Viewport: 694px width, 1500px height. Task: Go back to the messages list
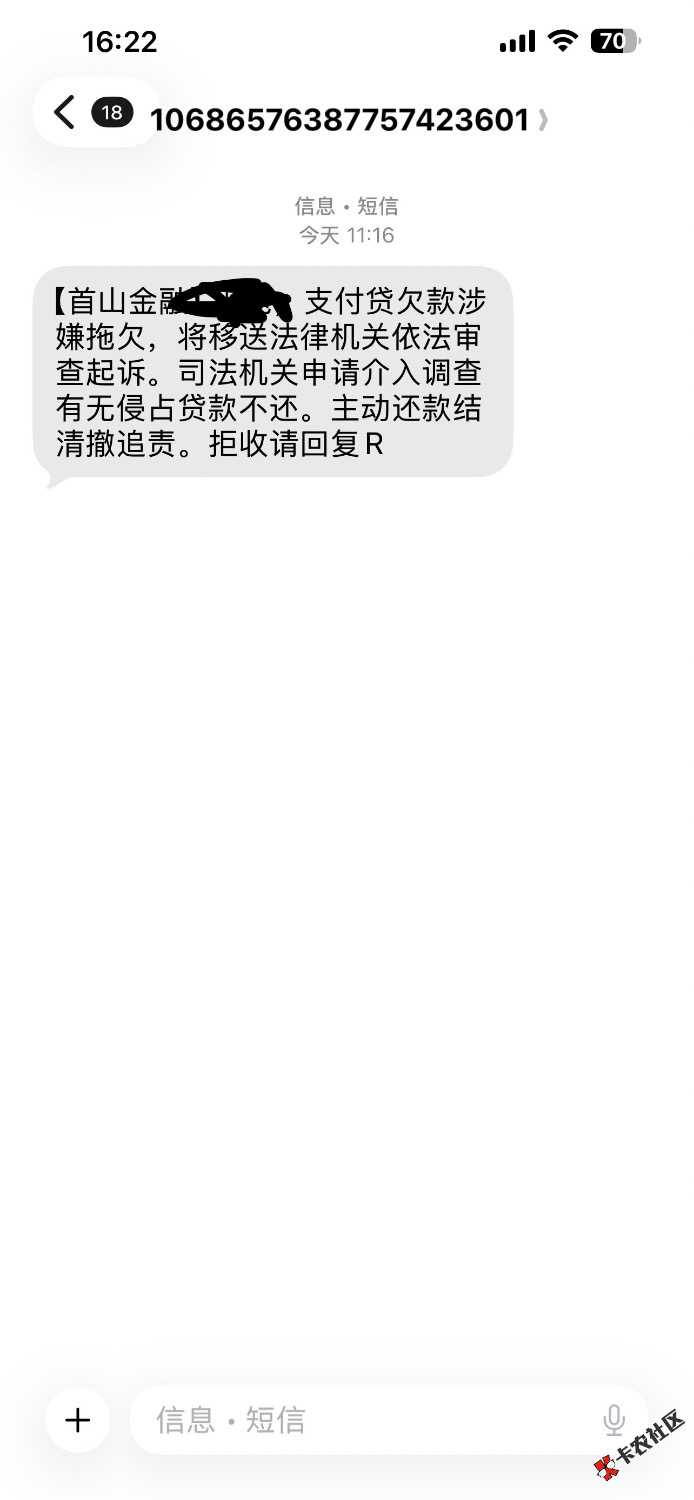[66, 112]
